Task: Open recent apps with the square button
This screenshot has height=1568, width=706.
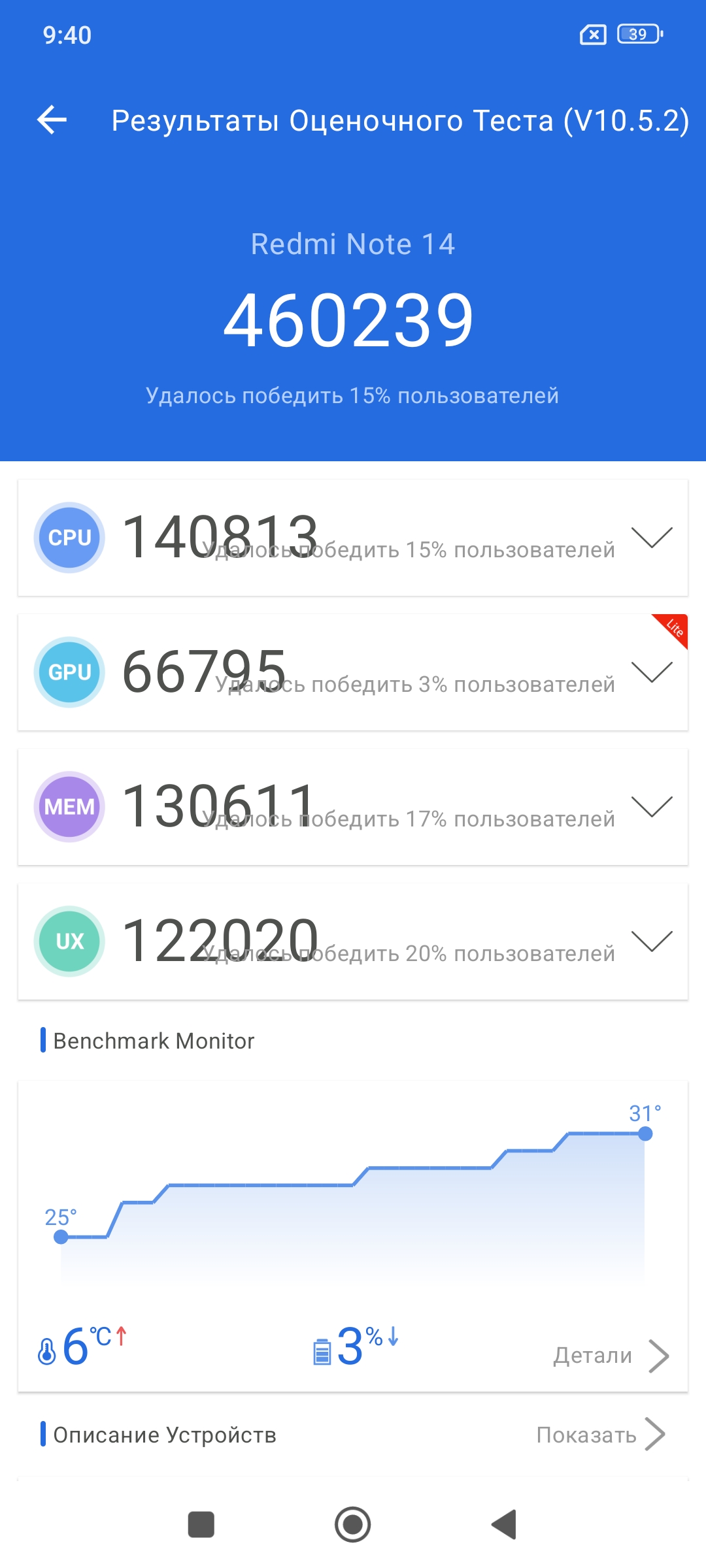Action: pyautogui.click(x=201, y=1525)
